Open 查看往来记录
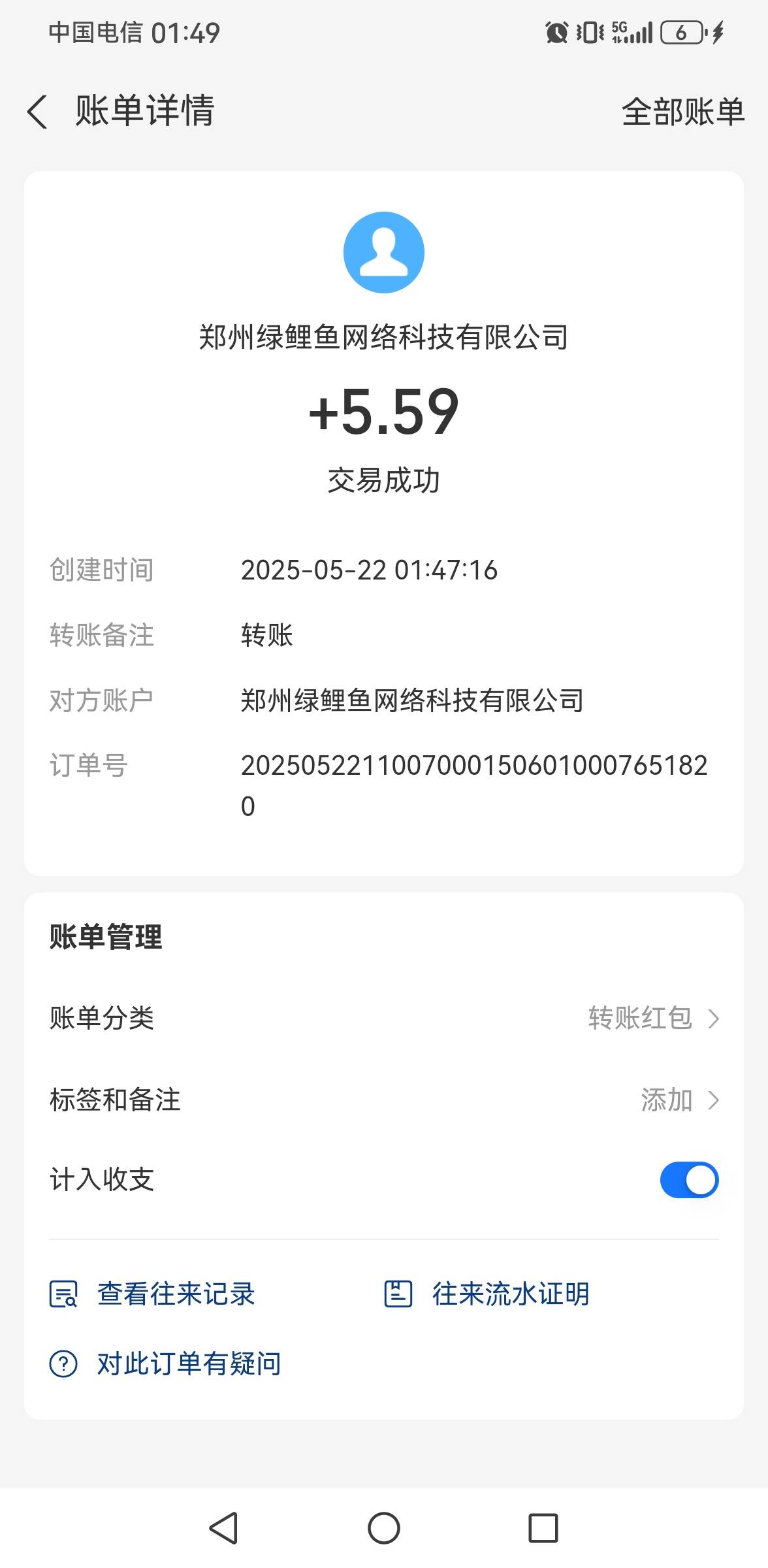Viewport: 768px width, 1568px height. [x=152, y=1294]
